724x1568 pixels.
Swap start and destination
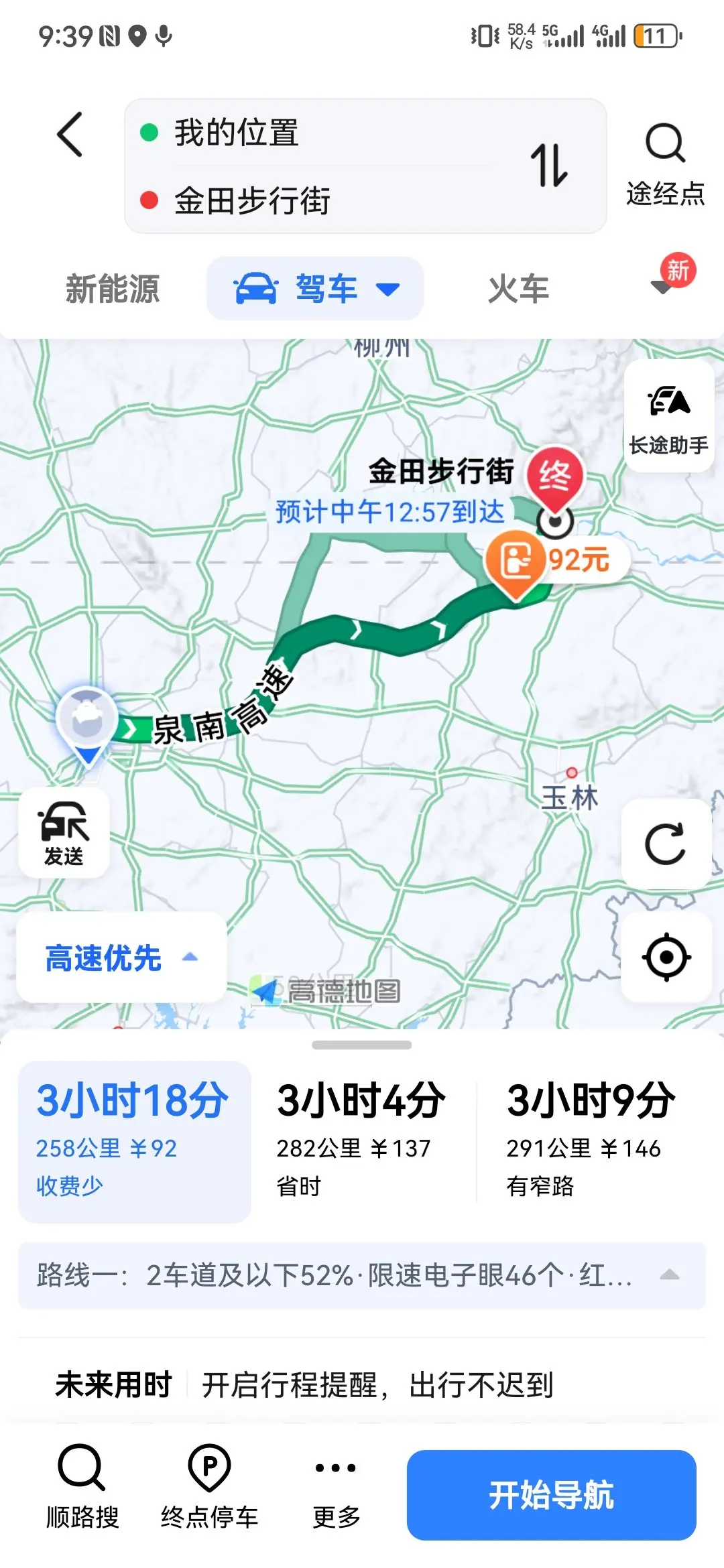coord(549,165)
